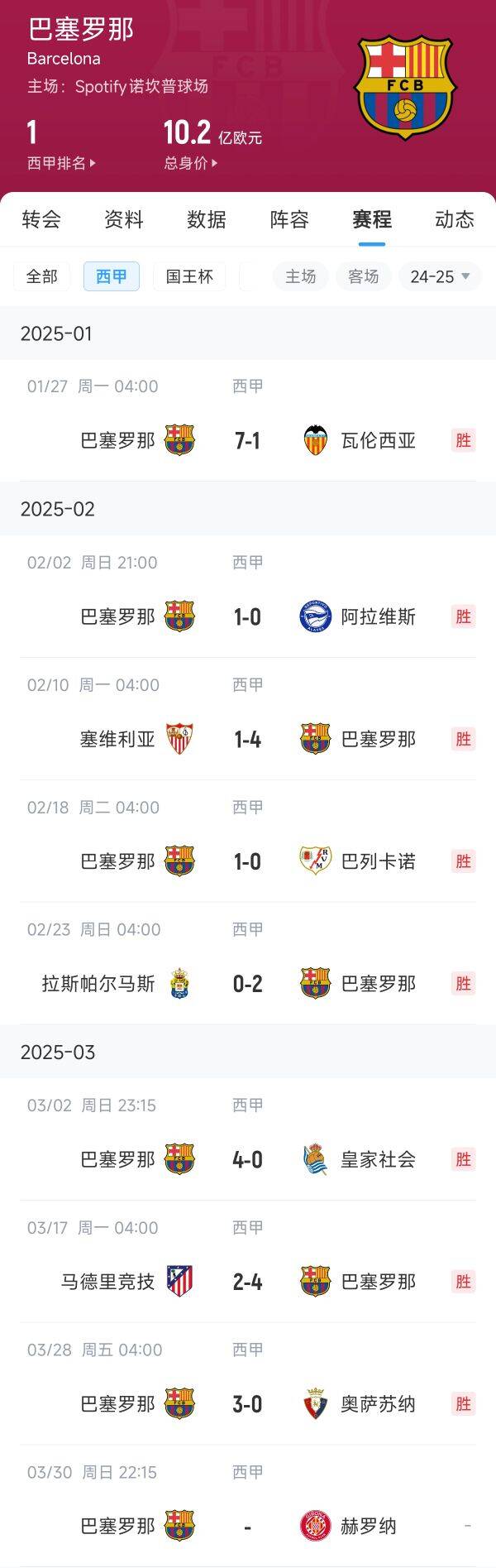Filter matches by 国王杯
This screenshot has width=496, height=1568.
[189, 276]
